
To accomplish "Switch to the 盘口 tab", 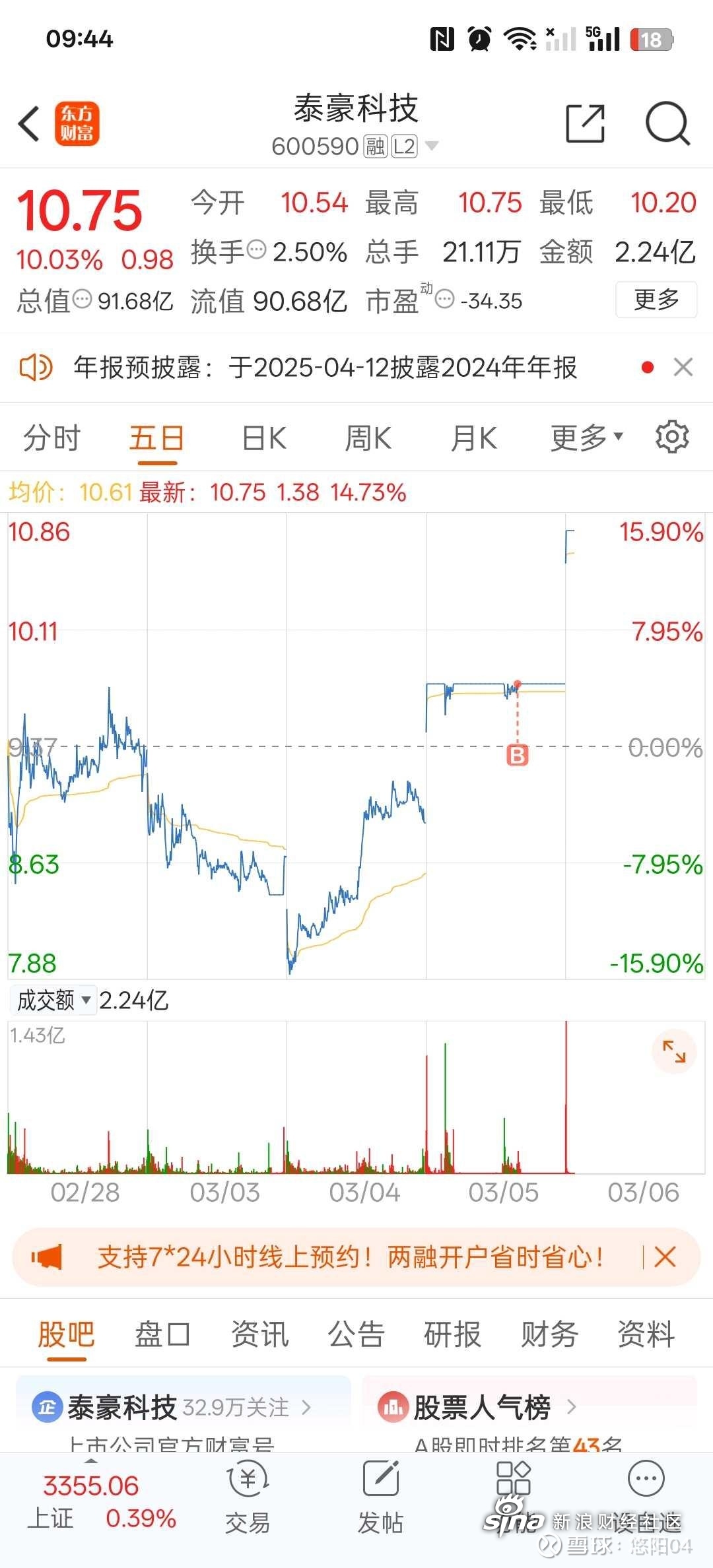I will pos(162,1334).
